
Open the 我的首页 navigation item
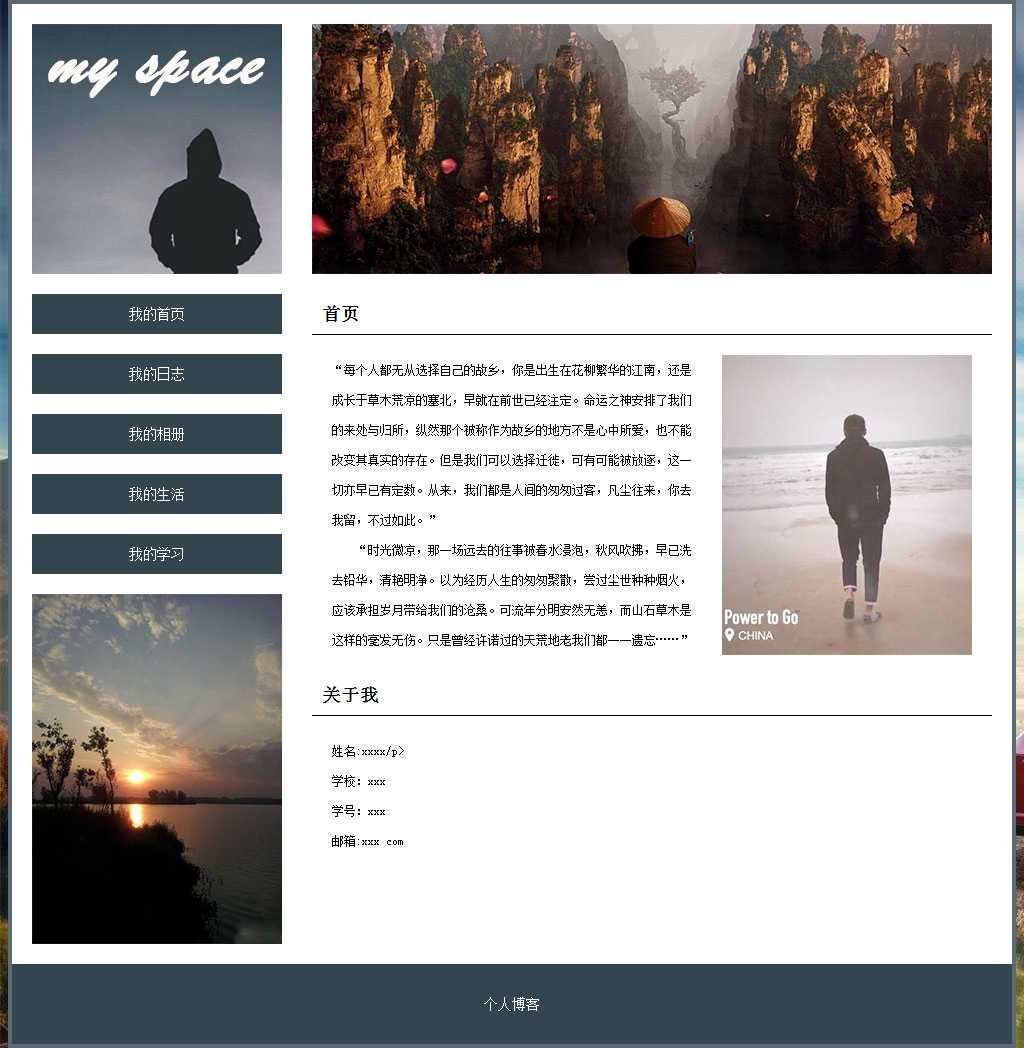click(156, 314)
